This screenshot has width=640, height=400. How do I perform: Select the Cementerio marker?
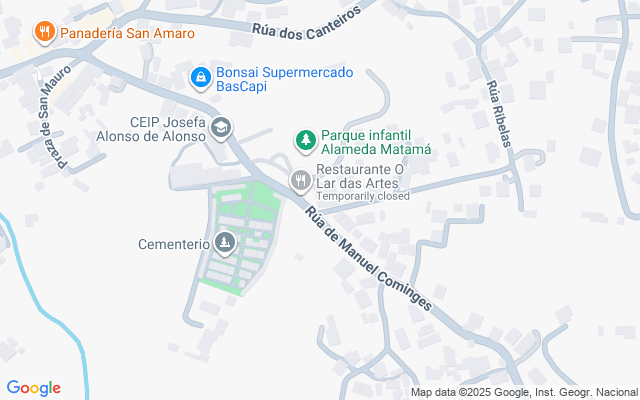[x=227, y=243]
